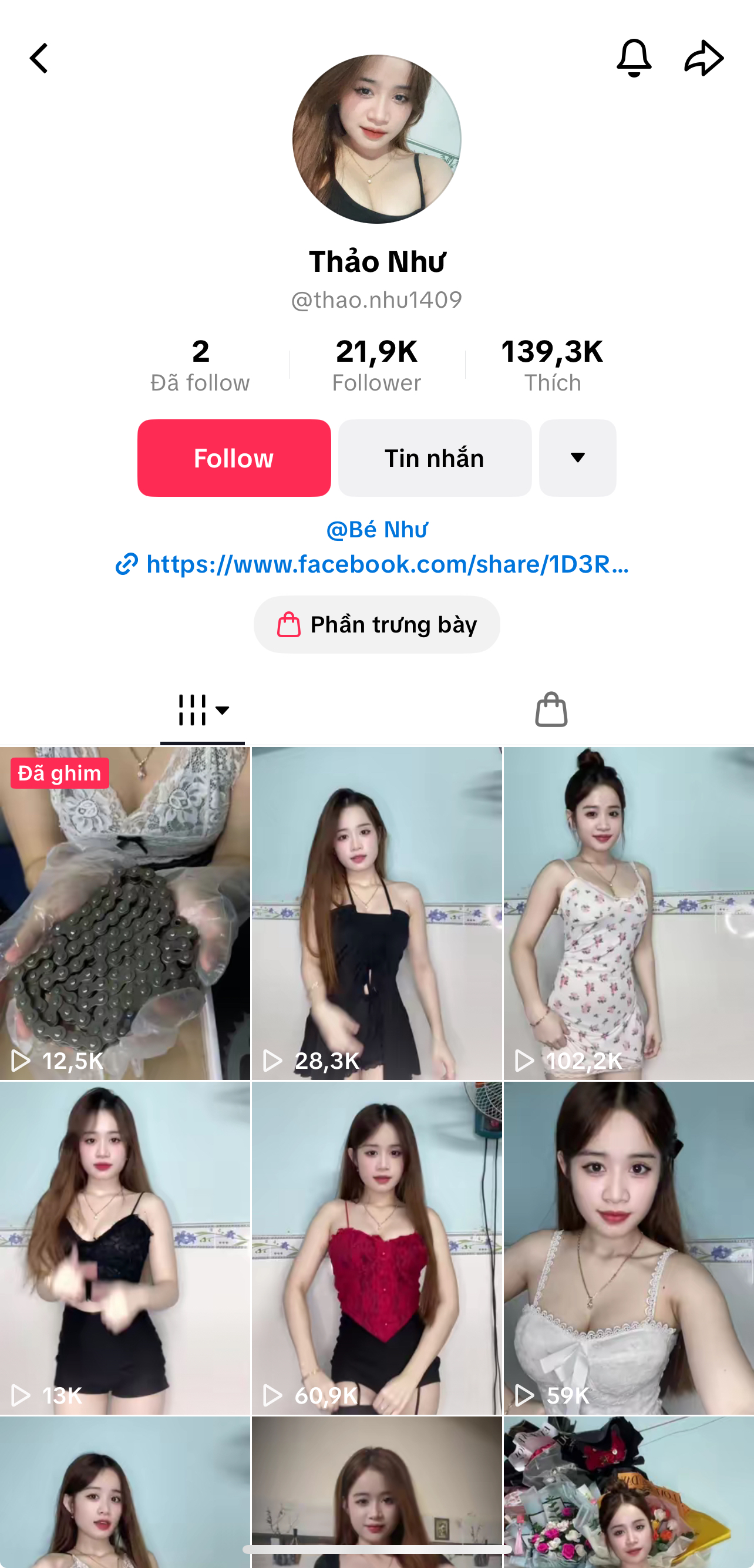Switch to the shopping bag tab
This screenshot has width=754, height=1568.
pos(551,710)
